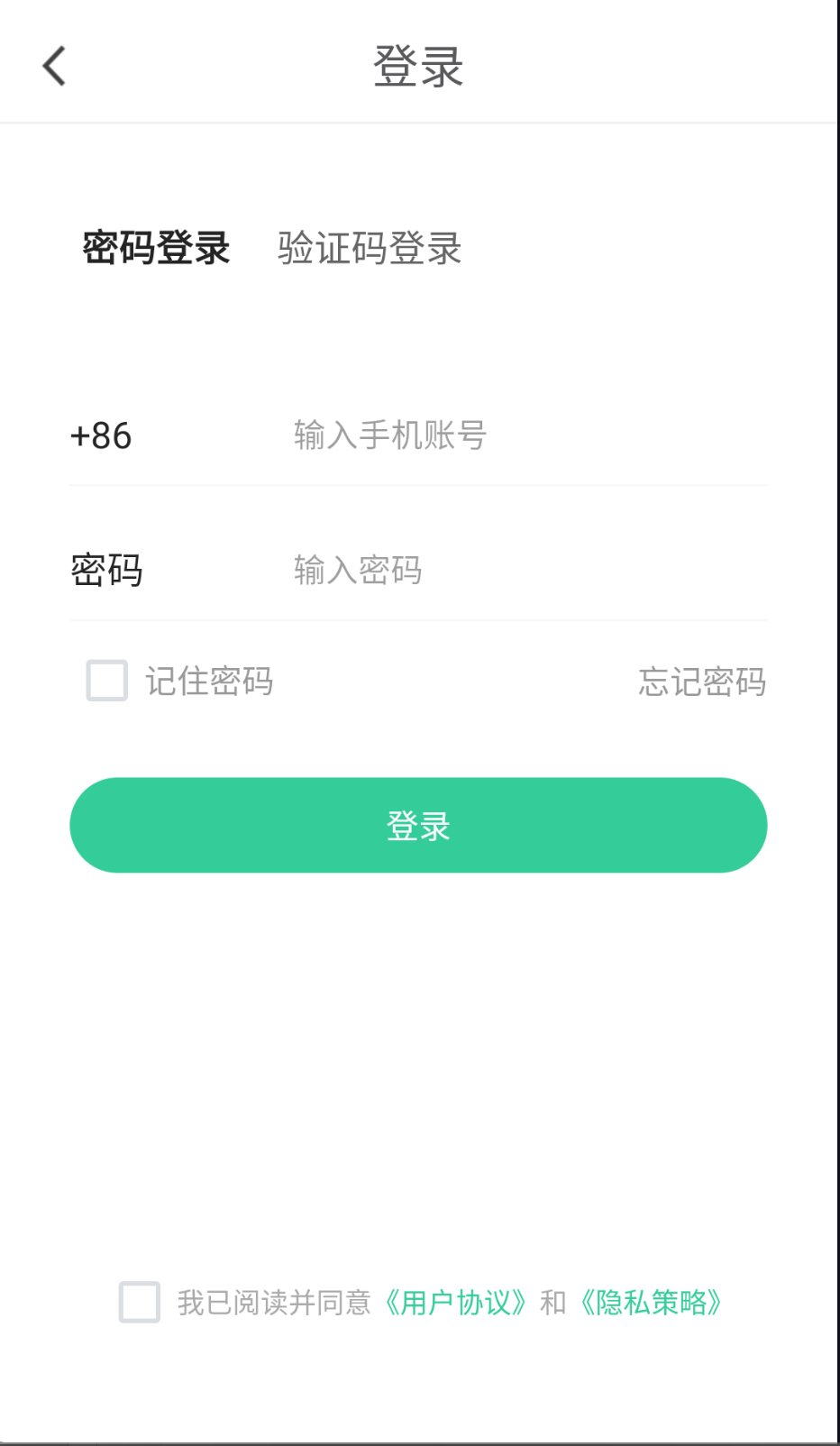840x1446 pixels.
Task: Tap the +86 country code selector
Action: tap(101, 435)
